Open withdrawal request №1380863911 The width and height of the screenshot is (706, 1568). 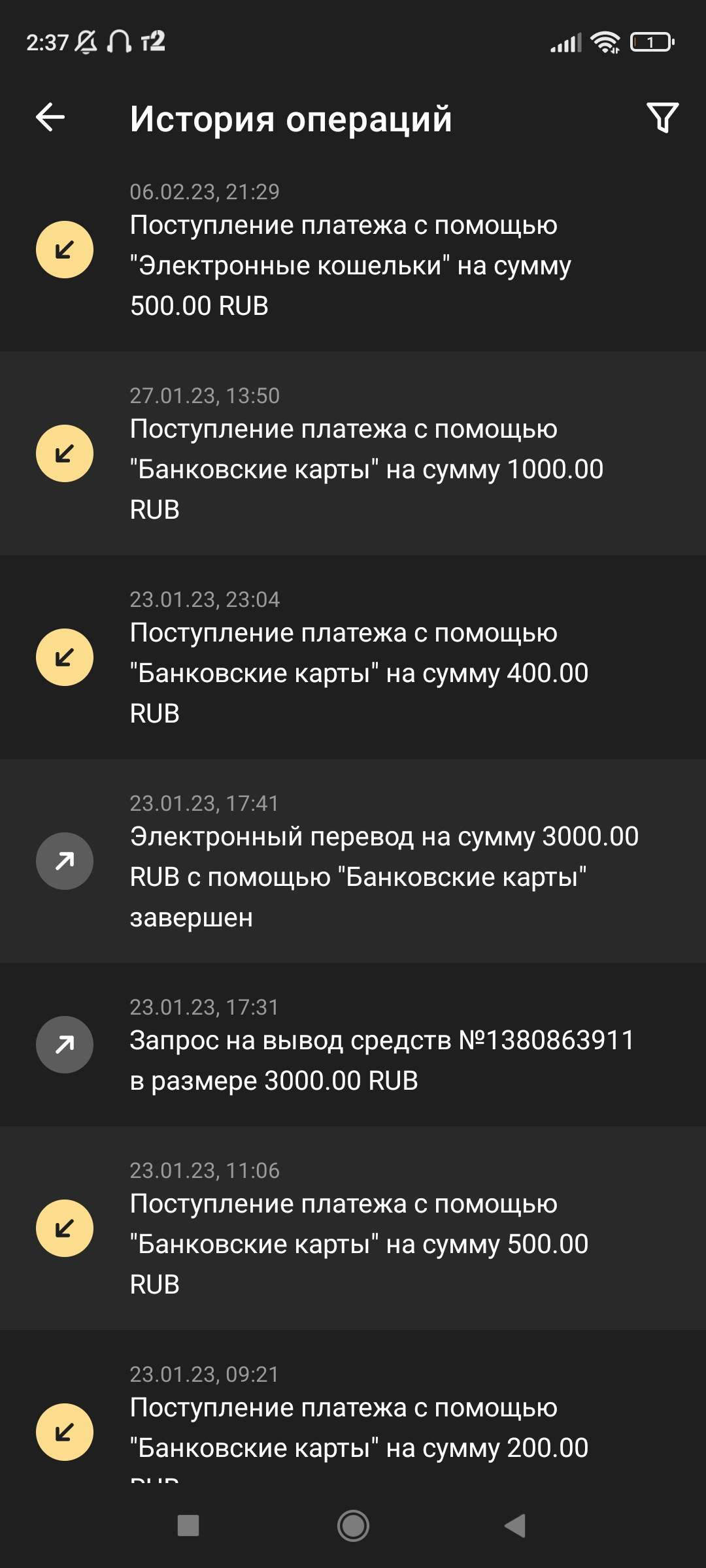(x=353, y=1045)
